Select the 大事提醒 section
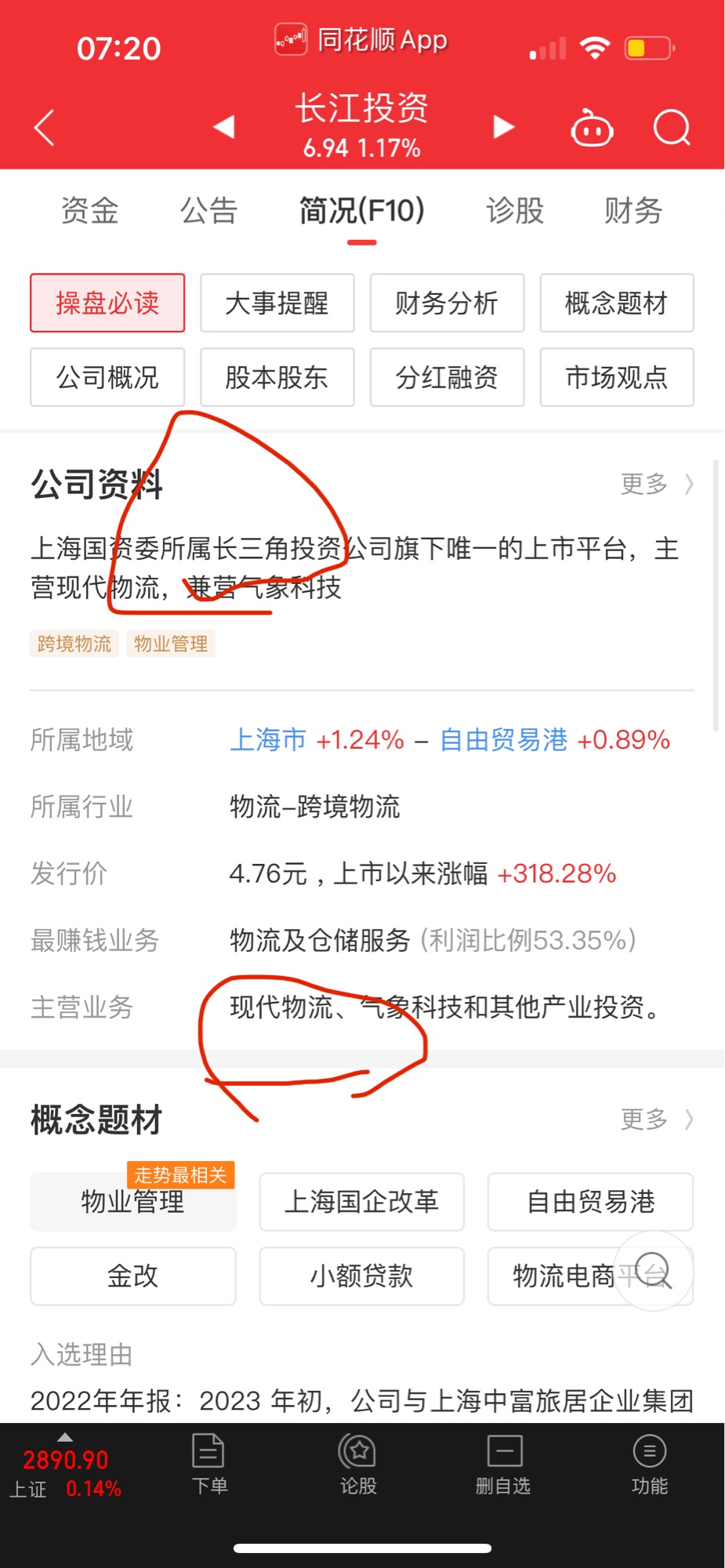 pyautogui.click(x=277, y=303)
